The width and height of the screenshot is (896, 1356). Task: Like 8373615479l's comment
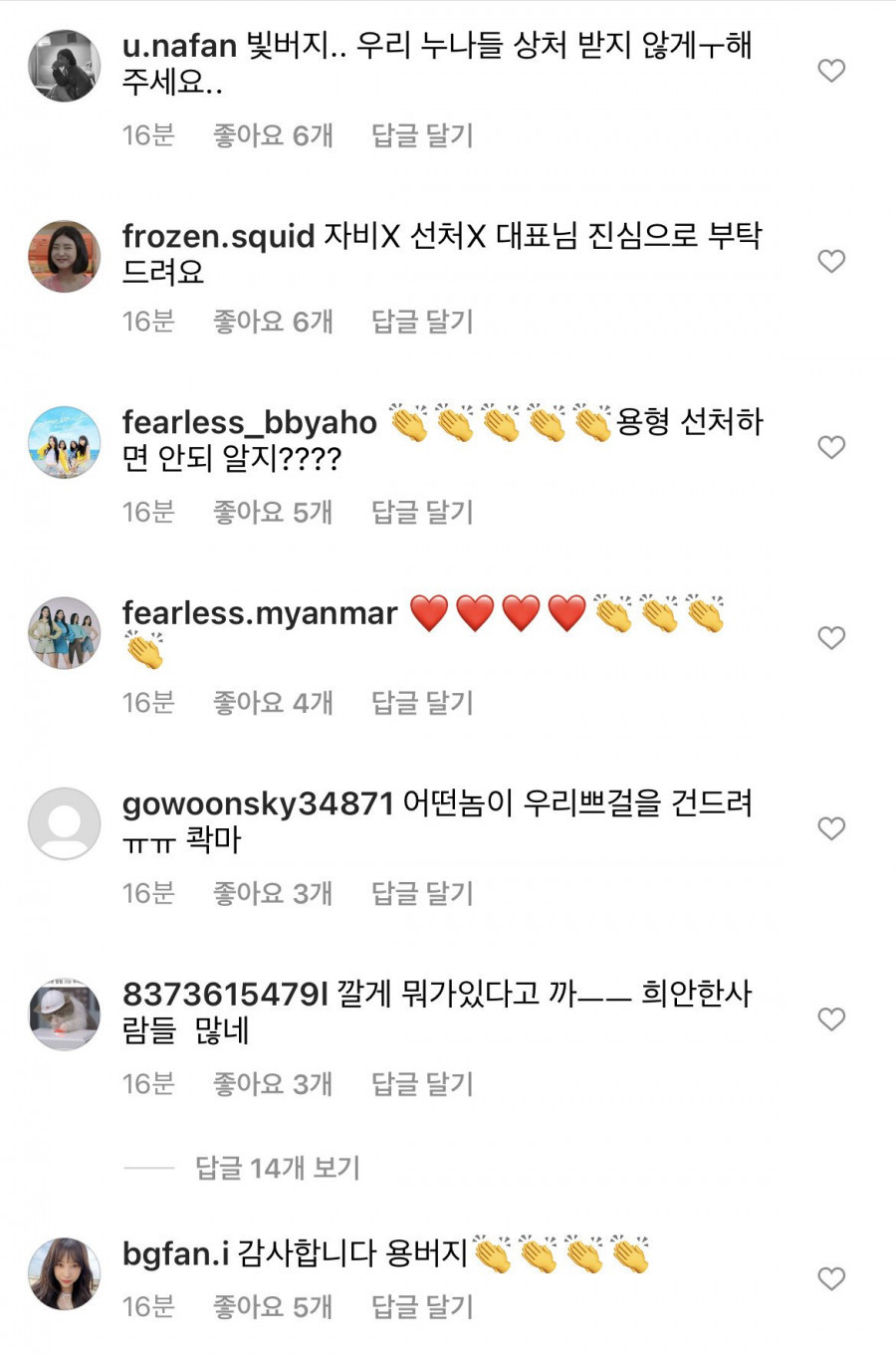tap(831, 1018)
